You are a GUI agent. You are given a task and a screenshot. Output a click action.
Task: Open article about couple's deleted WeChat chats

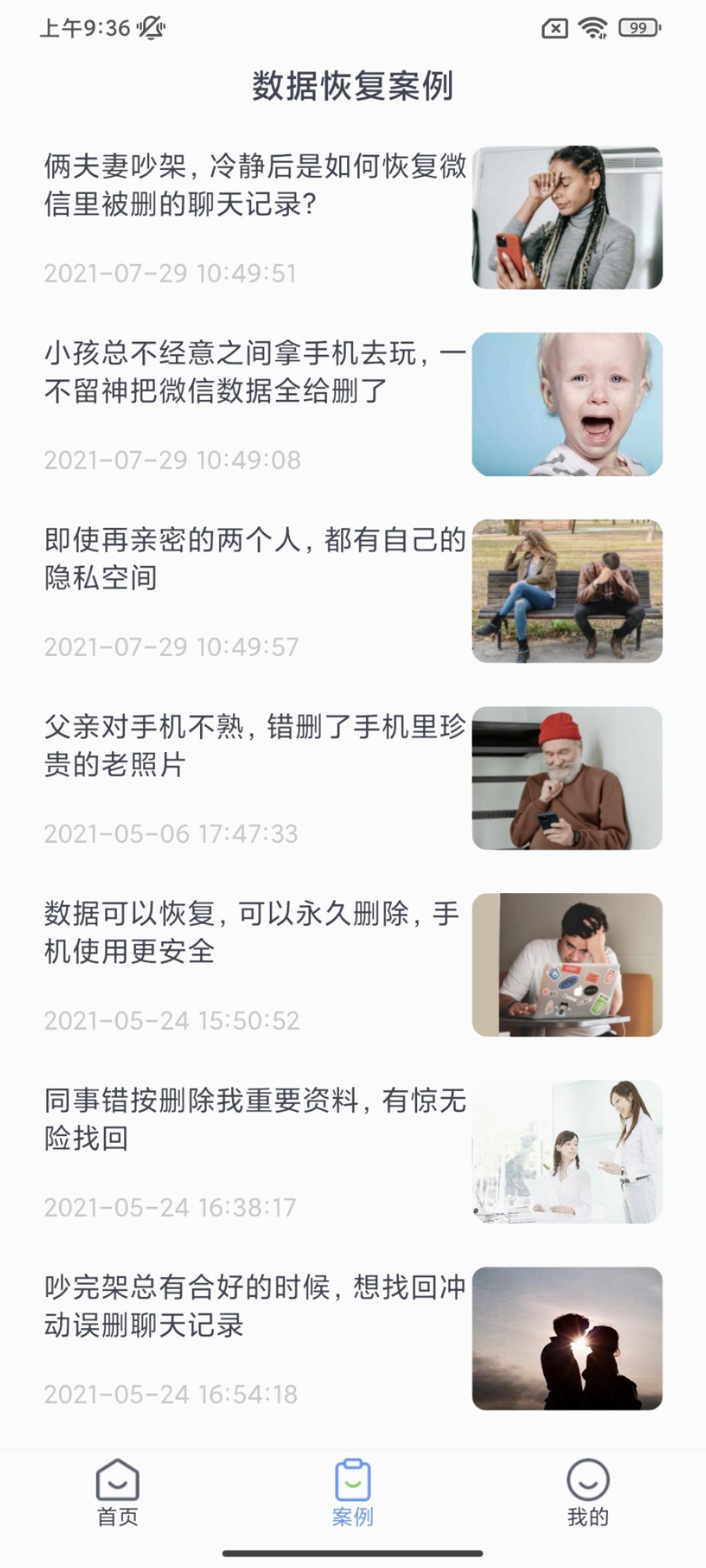pos(255,186)
